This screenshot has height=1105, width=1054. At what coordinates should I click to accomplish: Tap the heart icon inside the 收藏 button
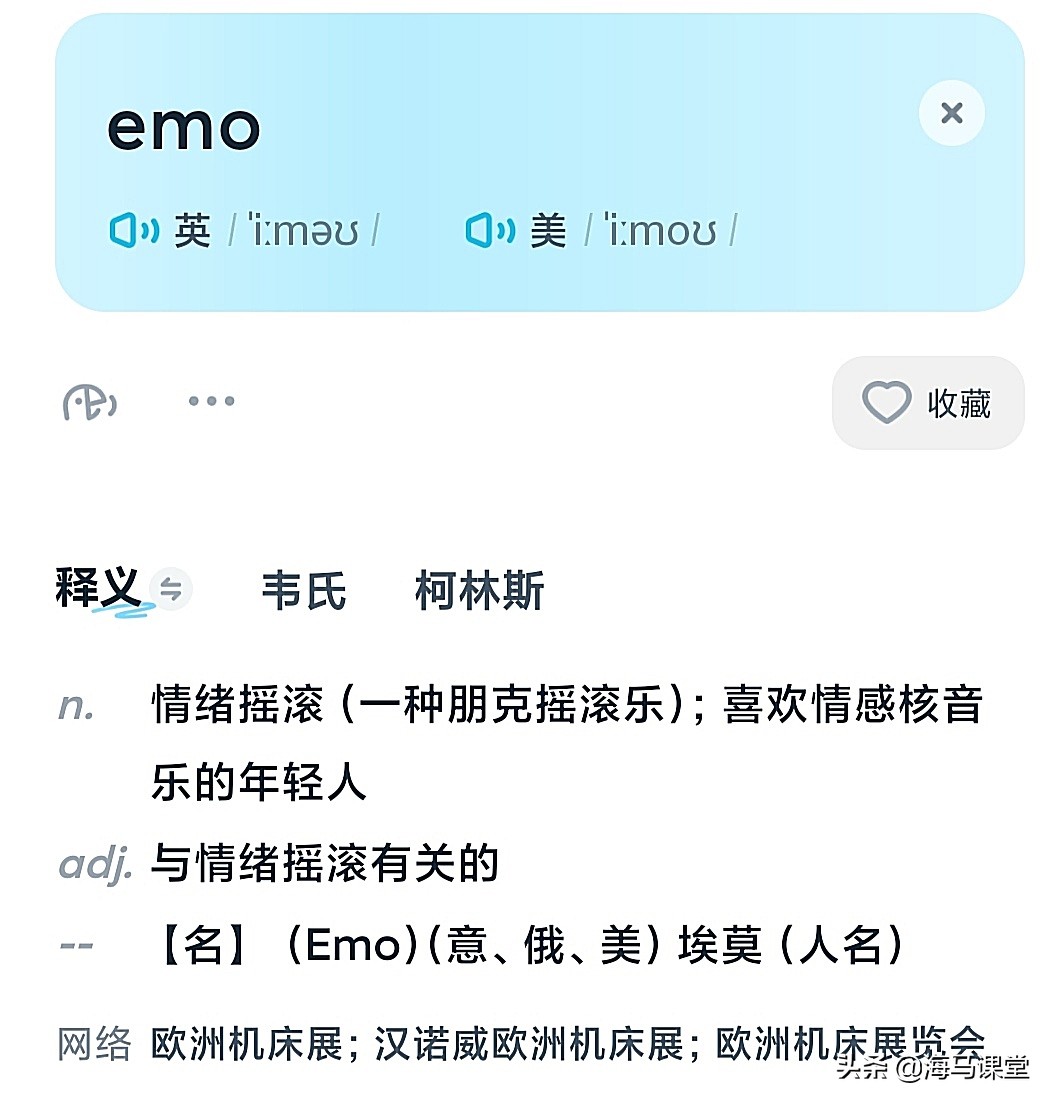[x=886, y=402]
